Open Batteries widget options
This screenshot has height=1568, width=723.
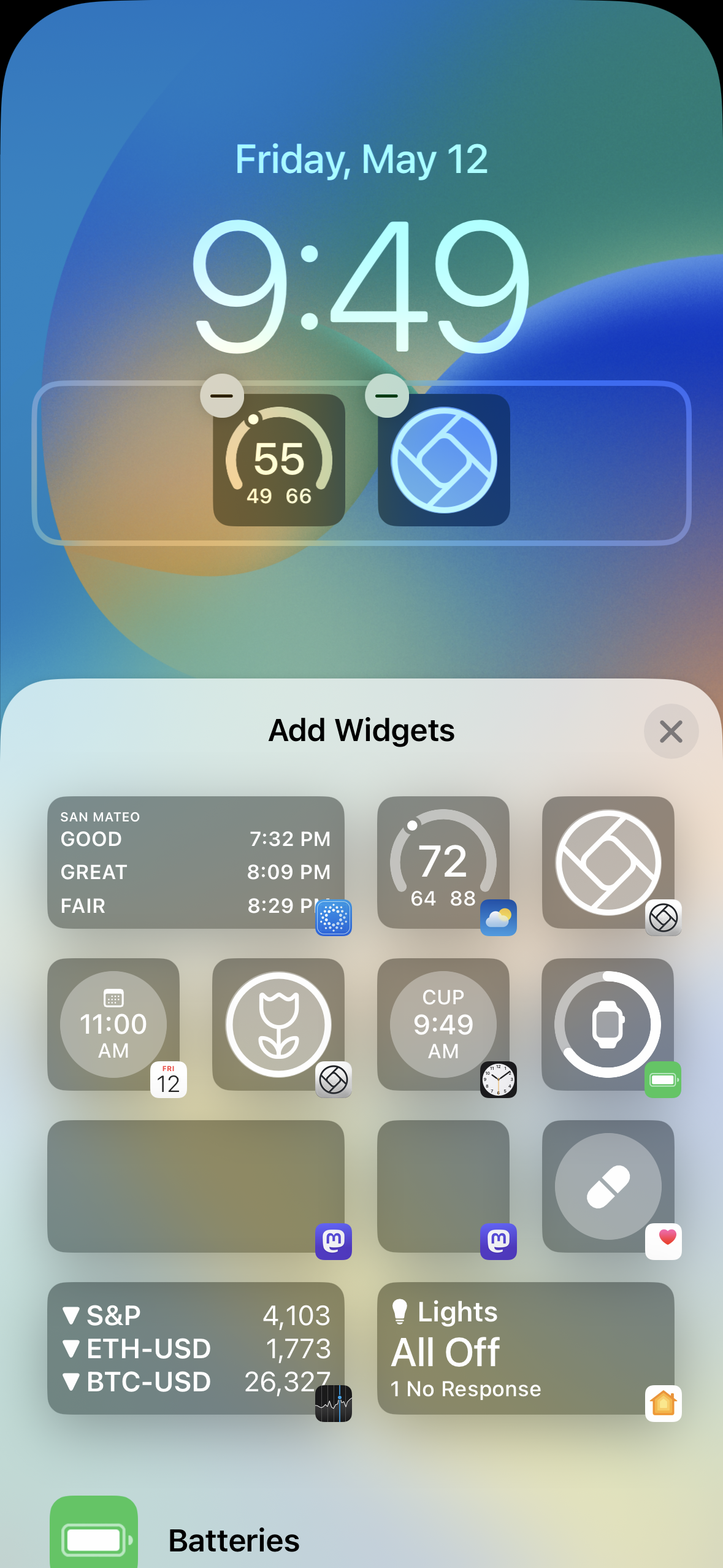coord(233,1540)
